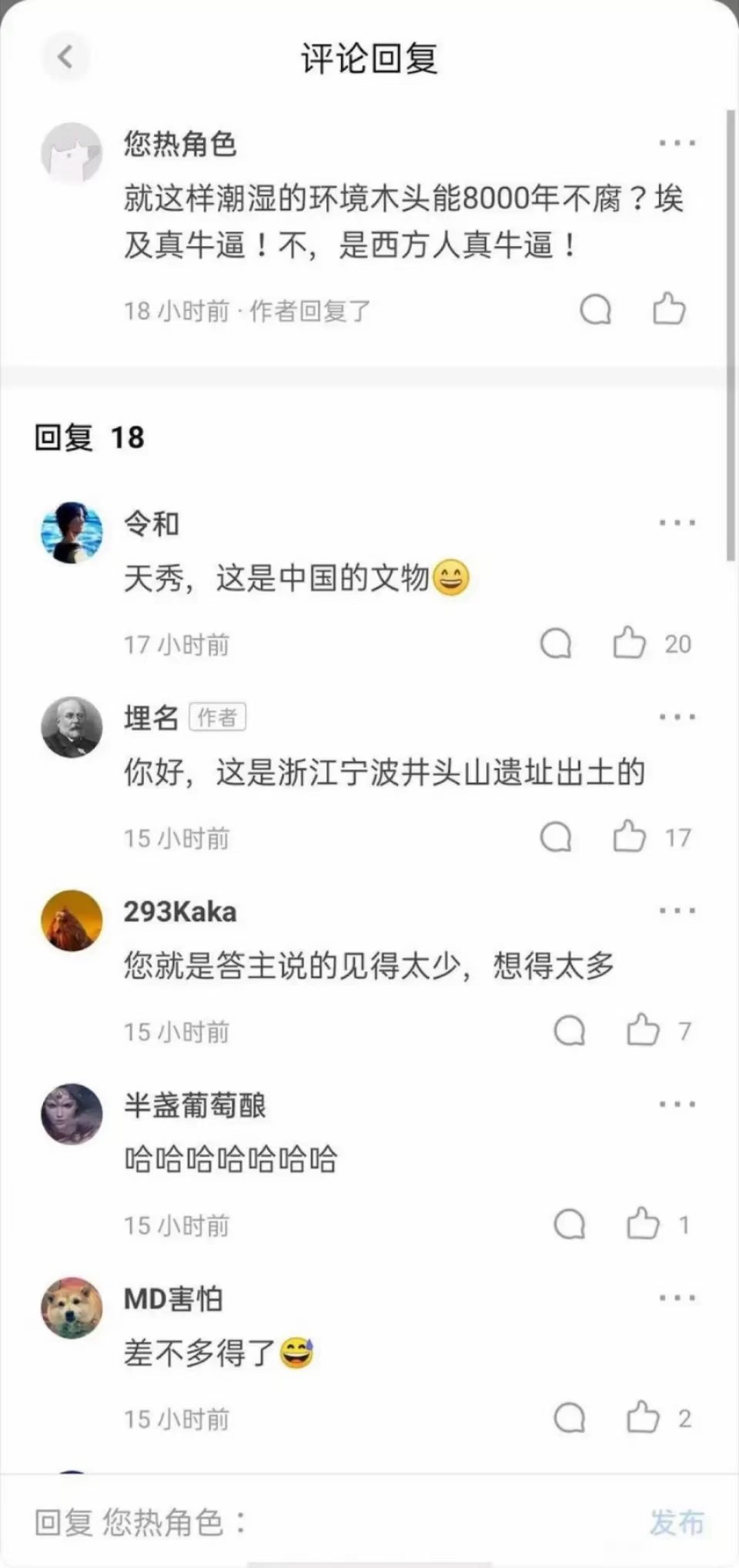Open the more options menu on 您热角色's comment
Viewport: 739px width, 1568px height.
pos(677,143)
